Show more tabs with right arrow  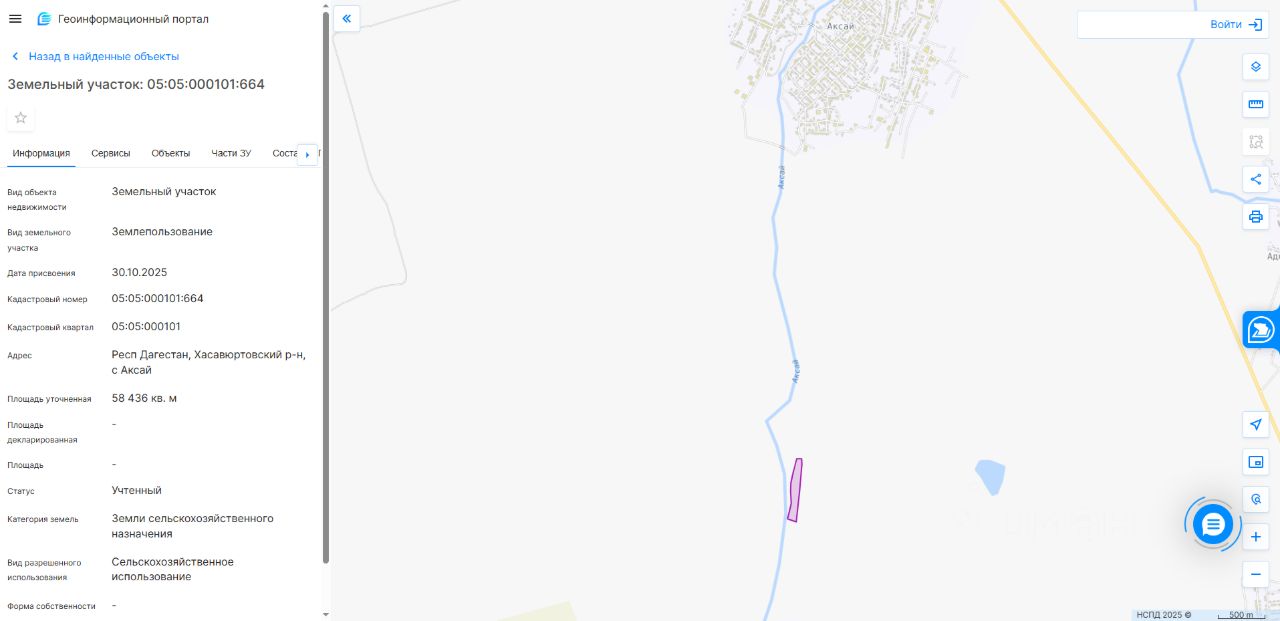click(307, 154)
